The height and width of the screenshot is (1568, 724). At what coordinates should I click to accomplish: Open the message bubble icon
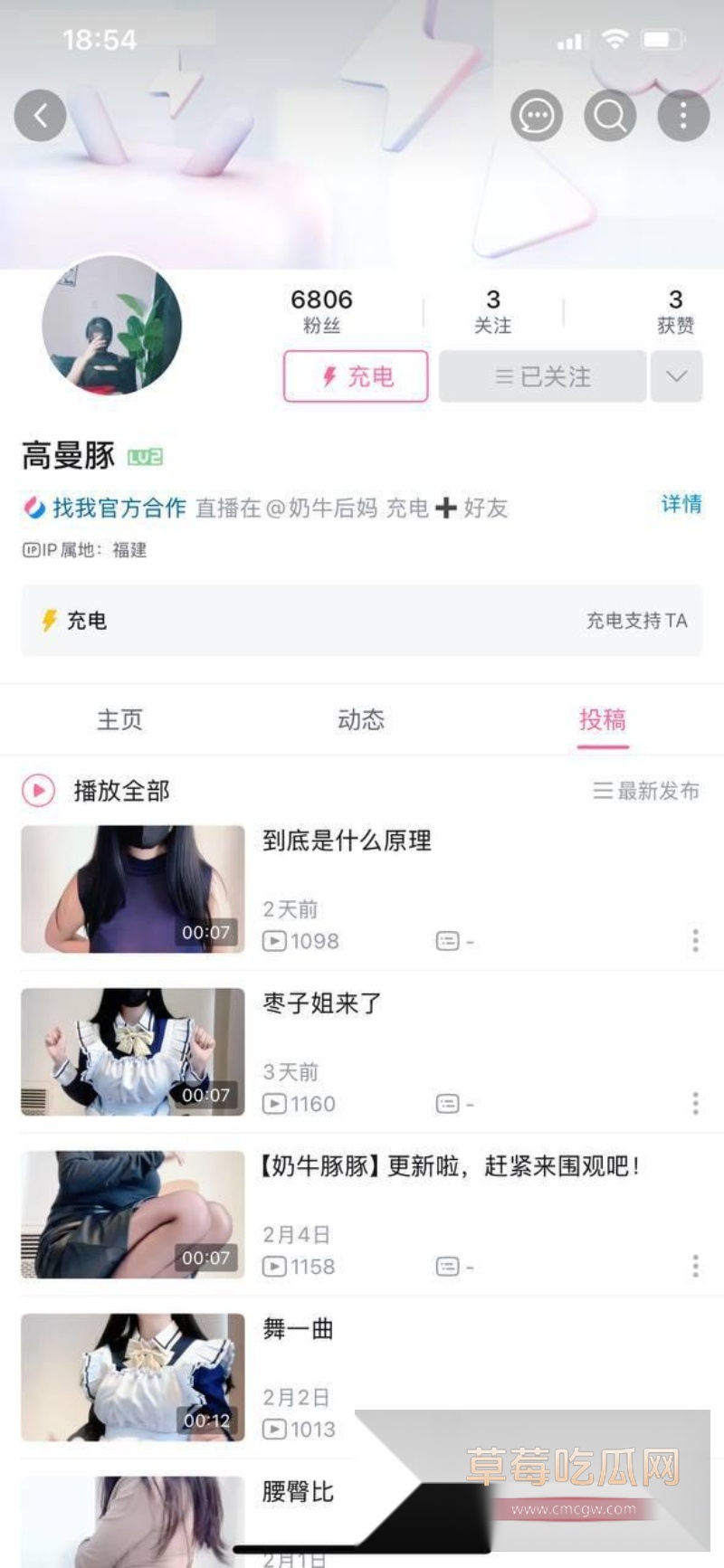coord(536,116)
